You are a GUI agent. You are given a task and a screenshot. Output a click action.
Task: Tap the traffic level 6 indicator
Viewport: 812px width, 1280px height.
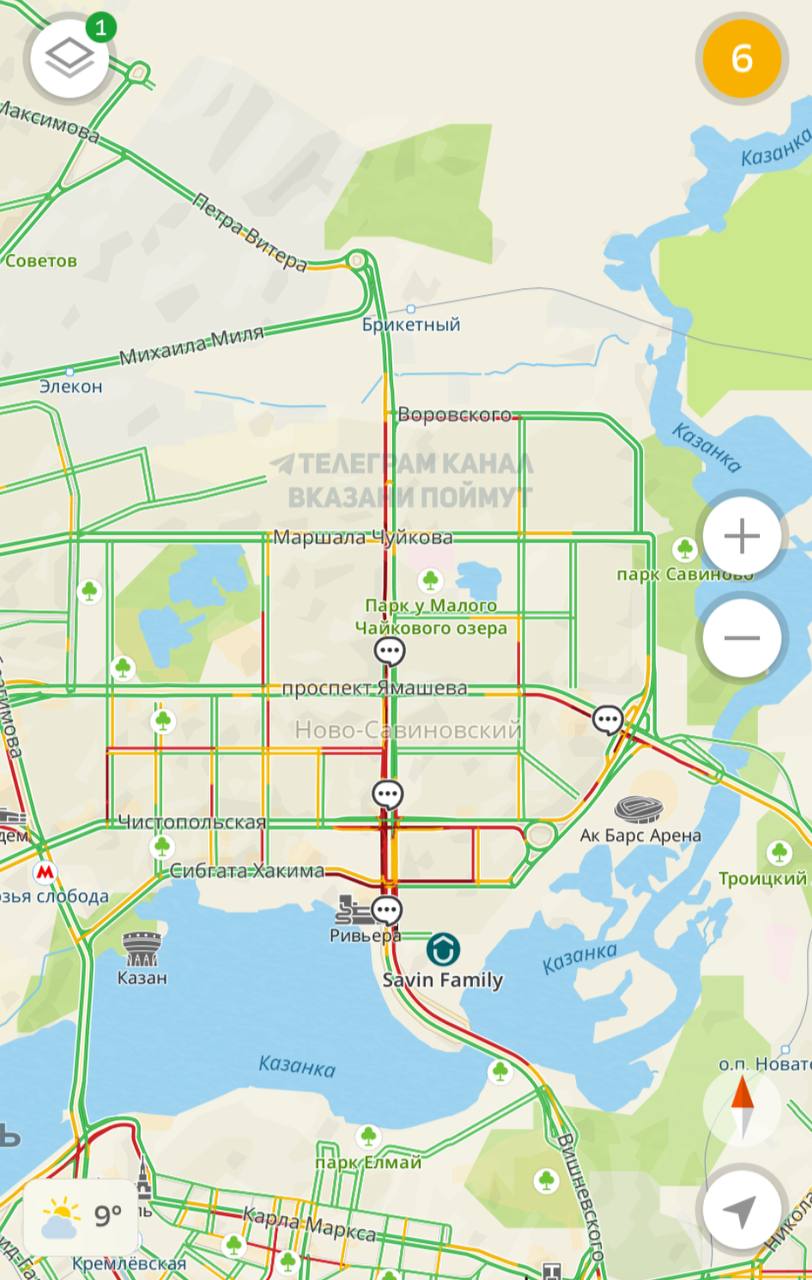pyautogui.click(x=741, y=59)
